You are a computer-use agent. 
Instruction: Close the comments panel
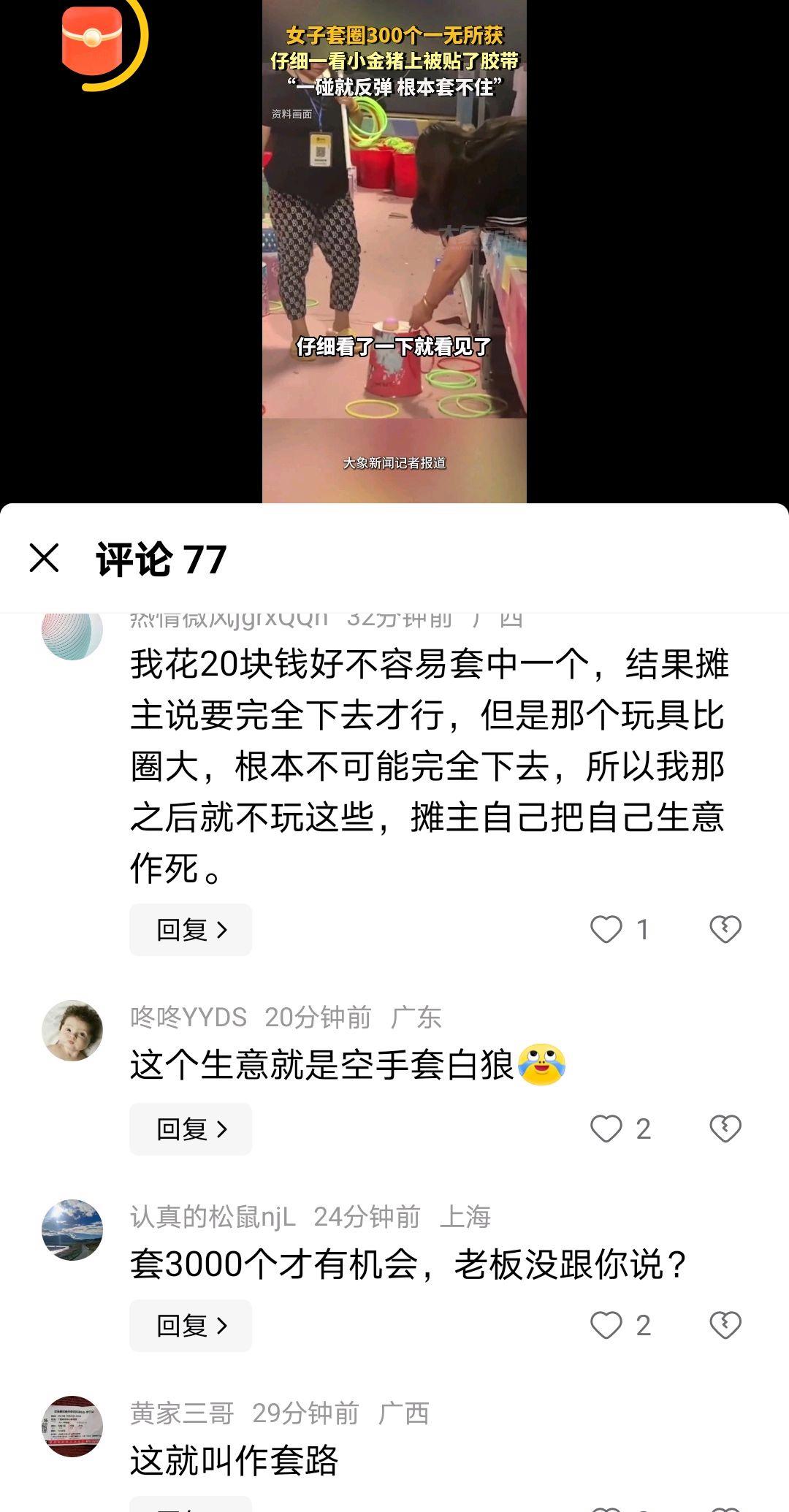point(44,559)
